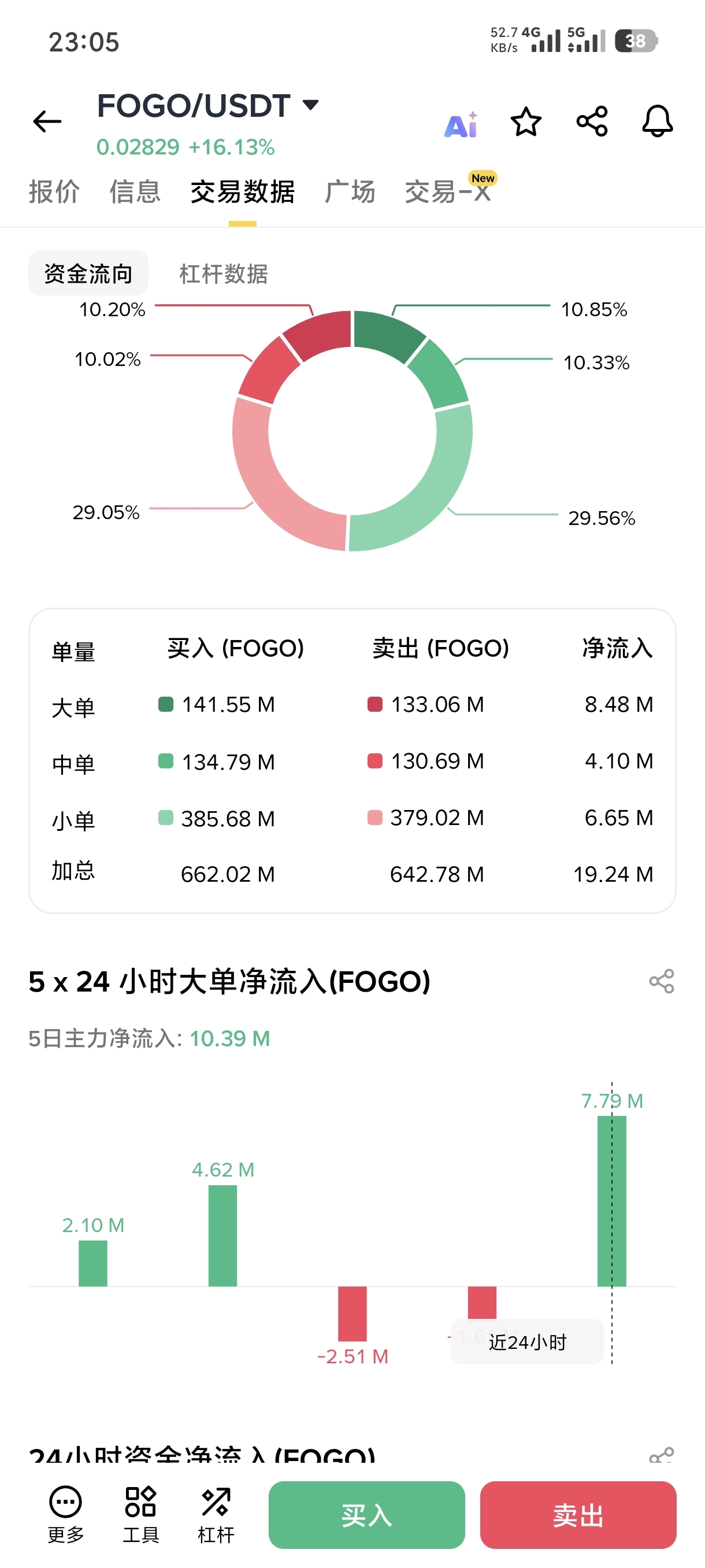Screen dimensions: 705x1568
Task: Switch to the 报价 tab
Action: 54,192
